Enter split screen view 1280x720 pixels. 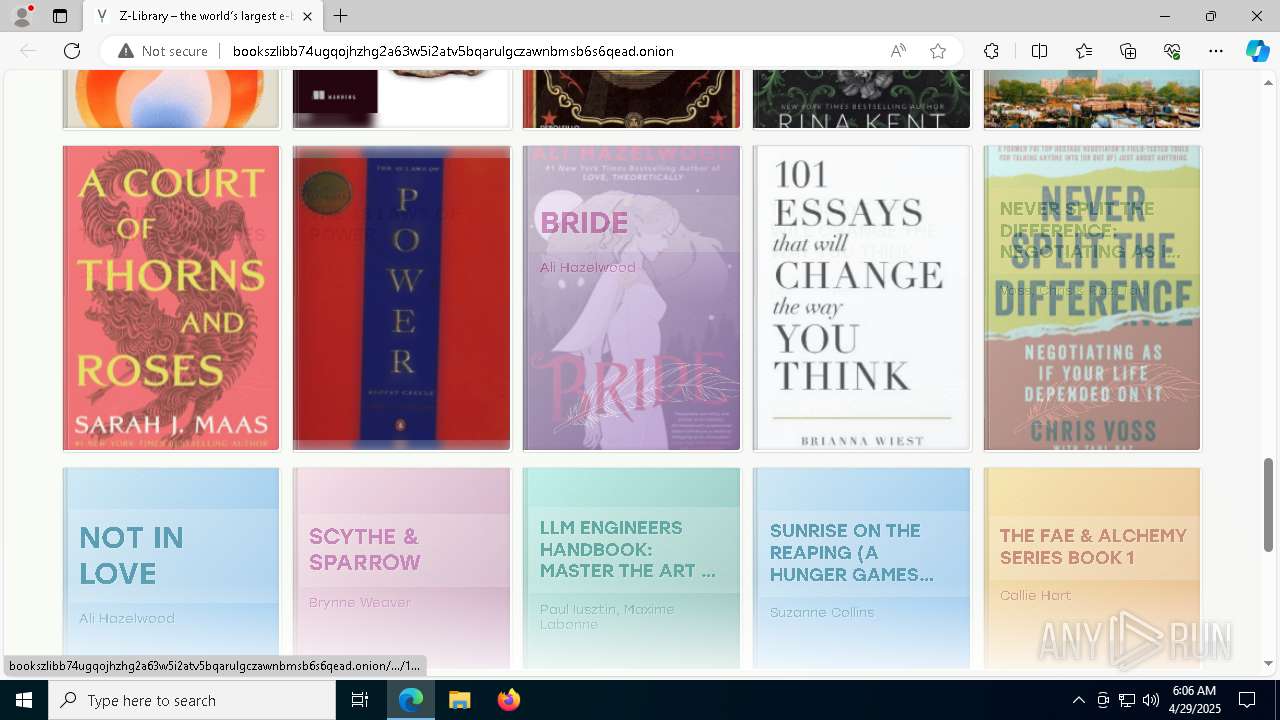click(x=1039, y=51)
